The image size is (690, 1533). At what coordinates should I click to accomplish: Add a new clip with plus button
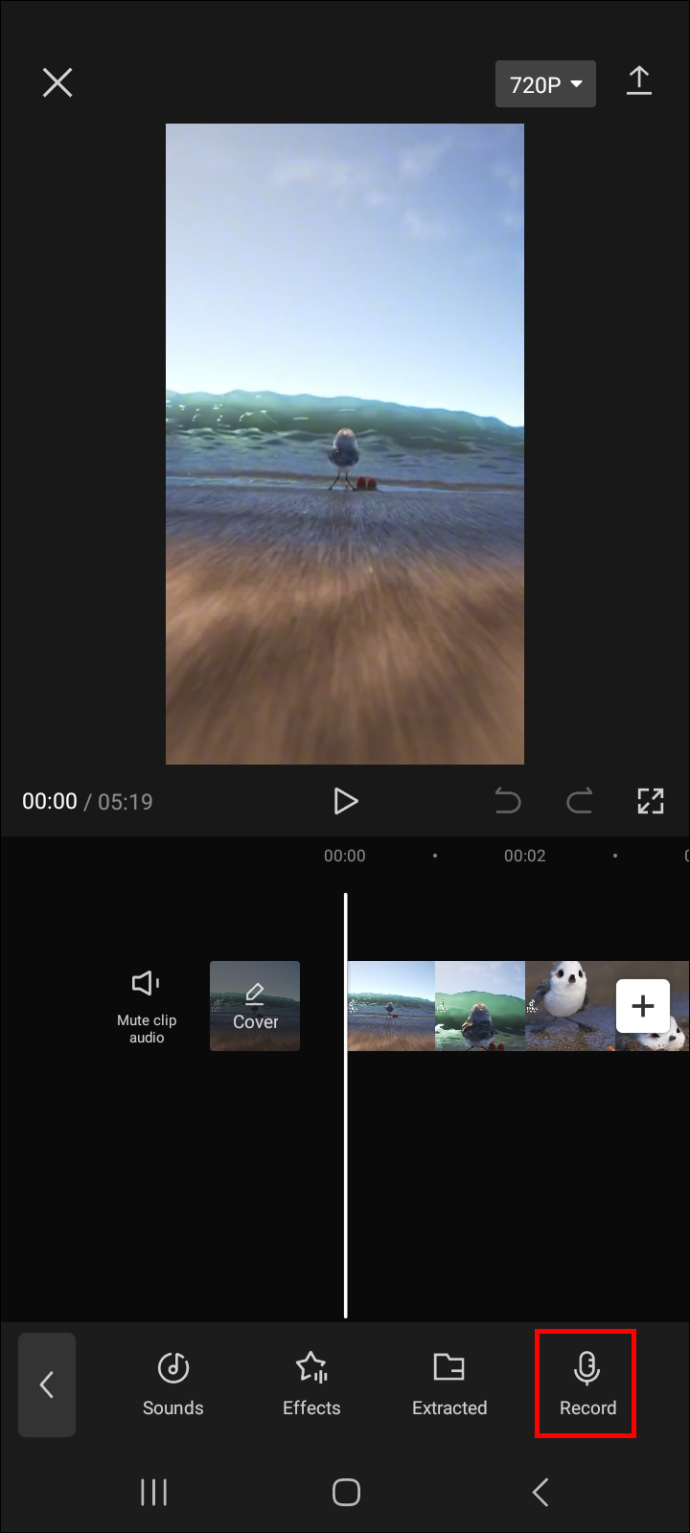[642, 1006]
